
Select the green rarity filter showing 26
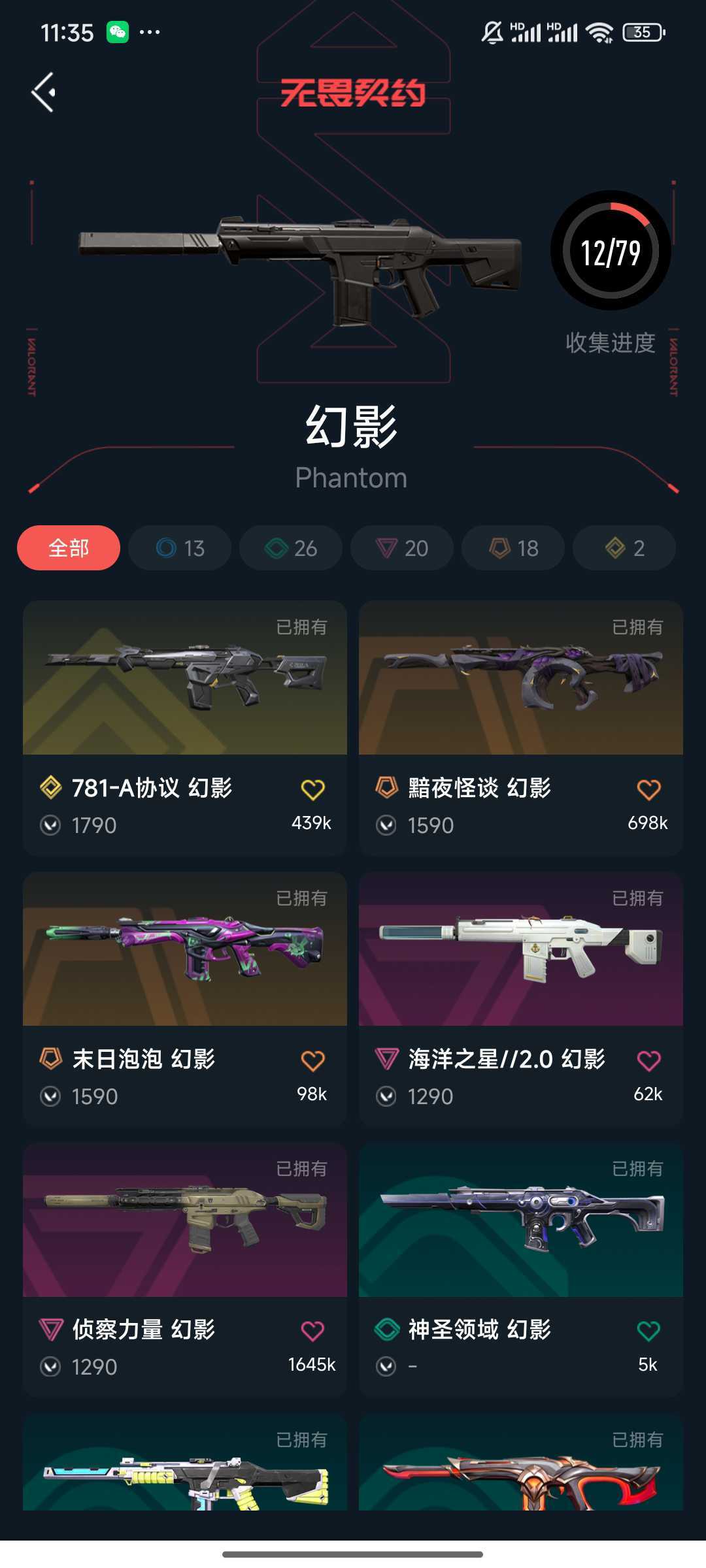(x=290, y=548)
